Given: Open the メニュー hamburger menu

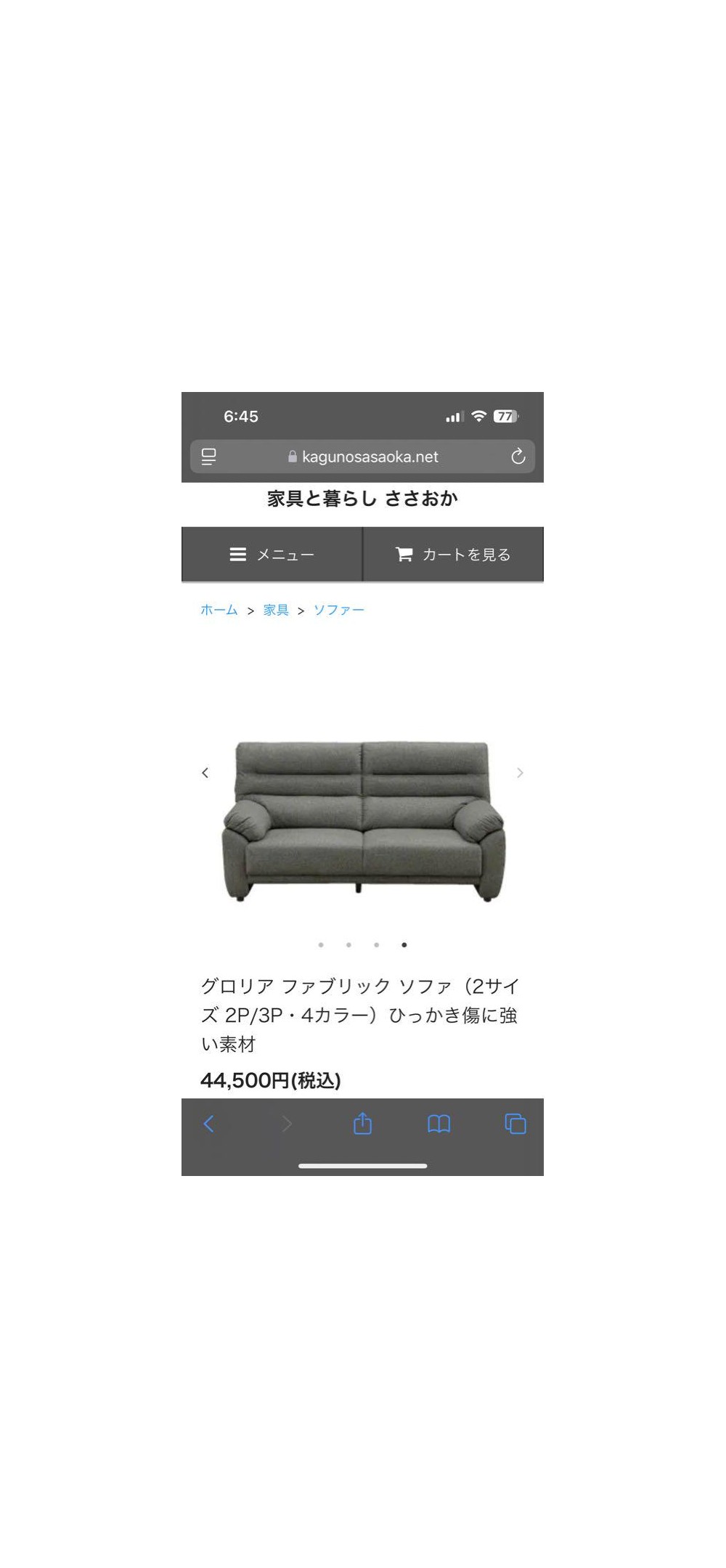Looking at the screenshot, I should (272, 555).
